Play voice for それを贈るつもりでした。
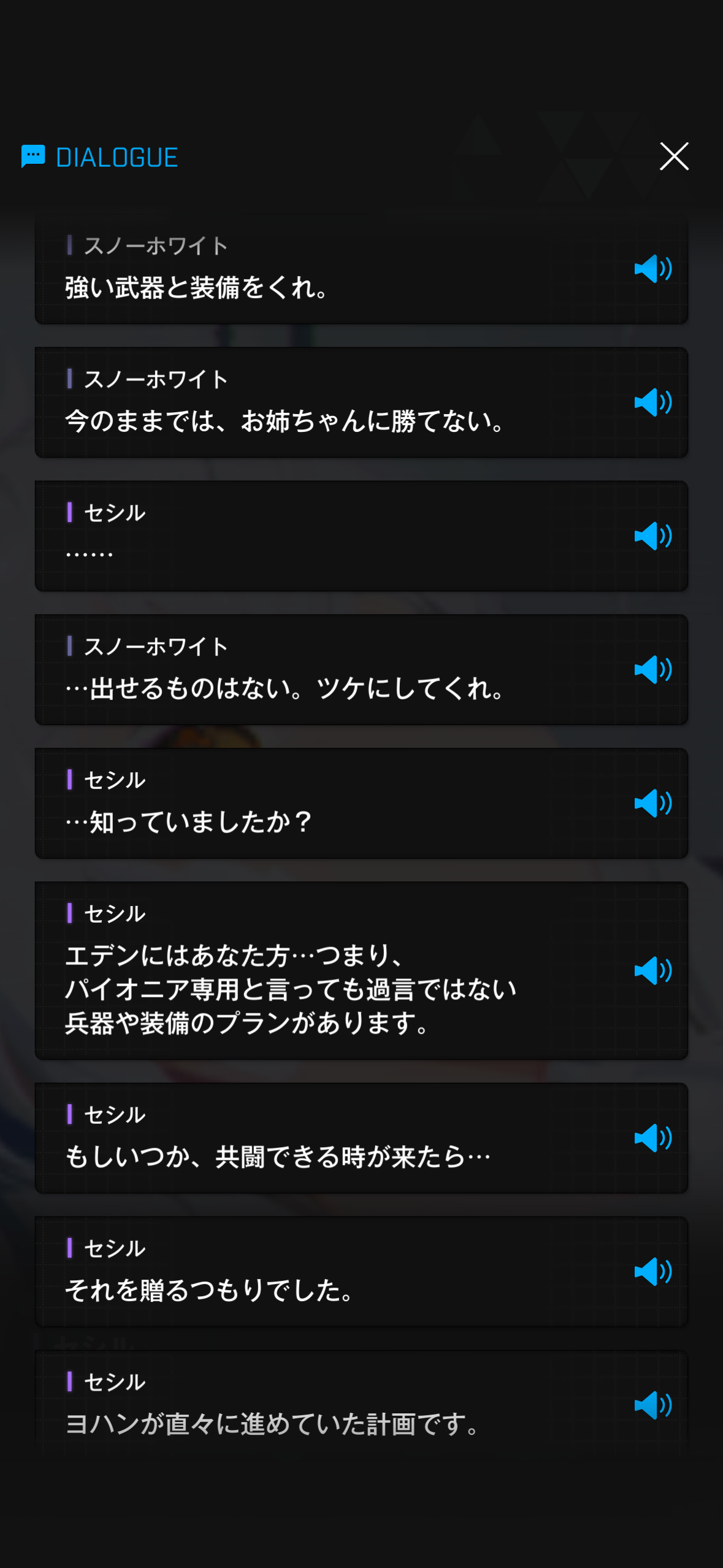 click(x=652, y=1272)
